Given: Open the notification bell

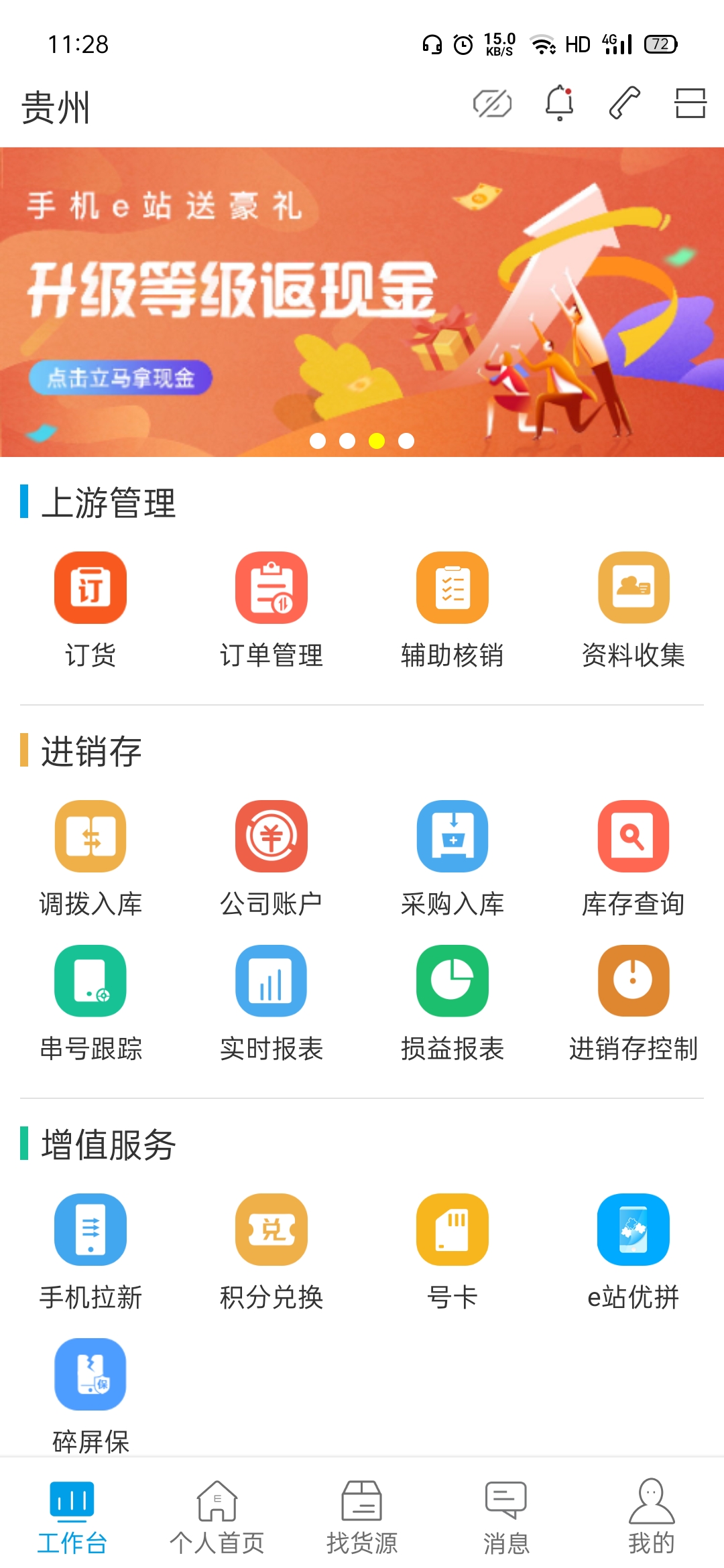Looking at the screenshot, I should pyautogui.click(x=560, y=104).
